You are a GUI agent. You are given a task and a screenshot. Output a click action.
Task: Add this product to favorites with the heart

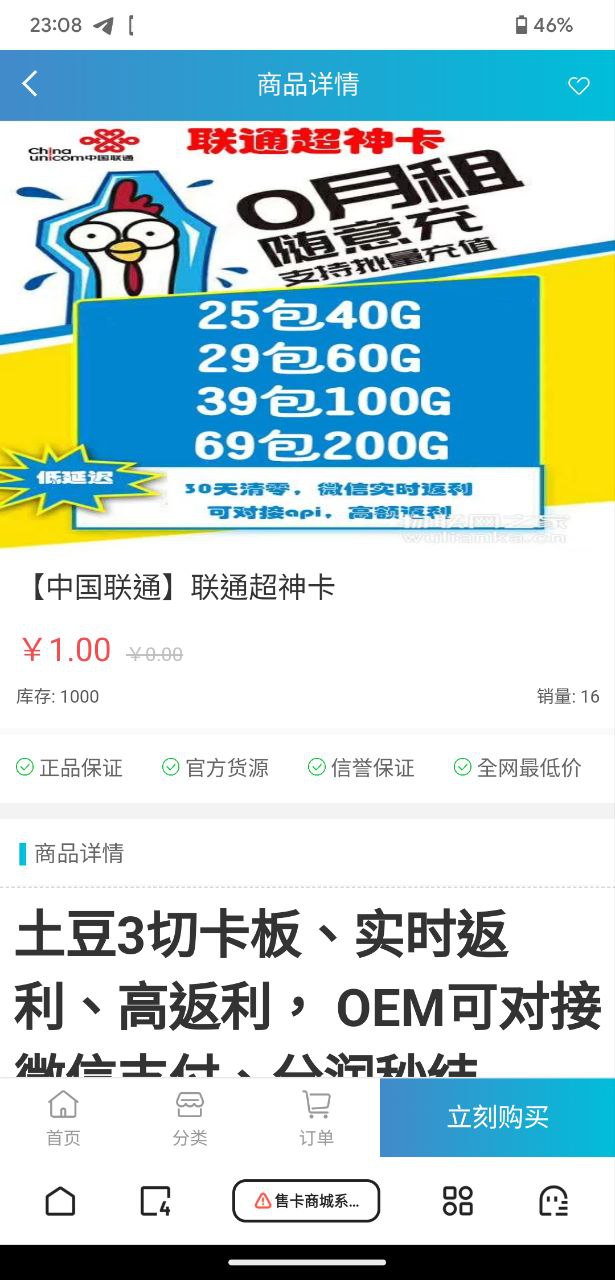579,86
